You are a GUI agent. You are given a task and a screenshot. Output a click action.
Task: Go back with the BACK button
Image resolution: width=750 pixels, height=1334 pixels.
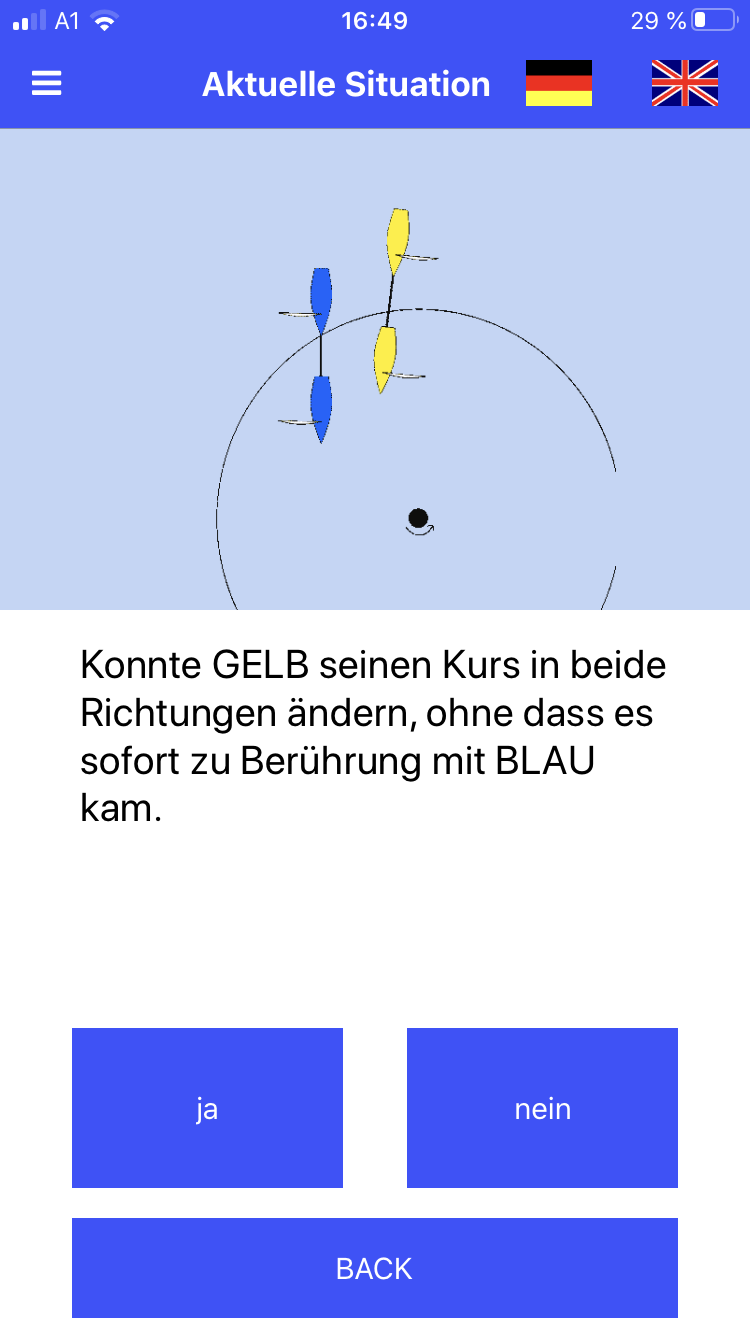[x=375, y=1268]
